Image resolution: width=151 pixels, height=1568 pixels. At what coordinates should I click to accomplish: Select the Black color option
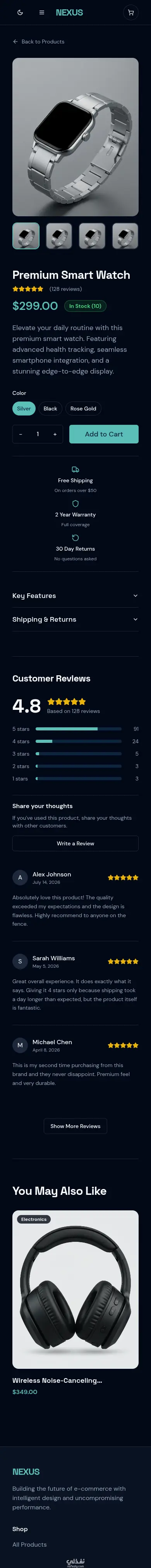(x=50, y=409)
